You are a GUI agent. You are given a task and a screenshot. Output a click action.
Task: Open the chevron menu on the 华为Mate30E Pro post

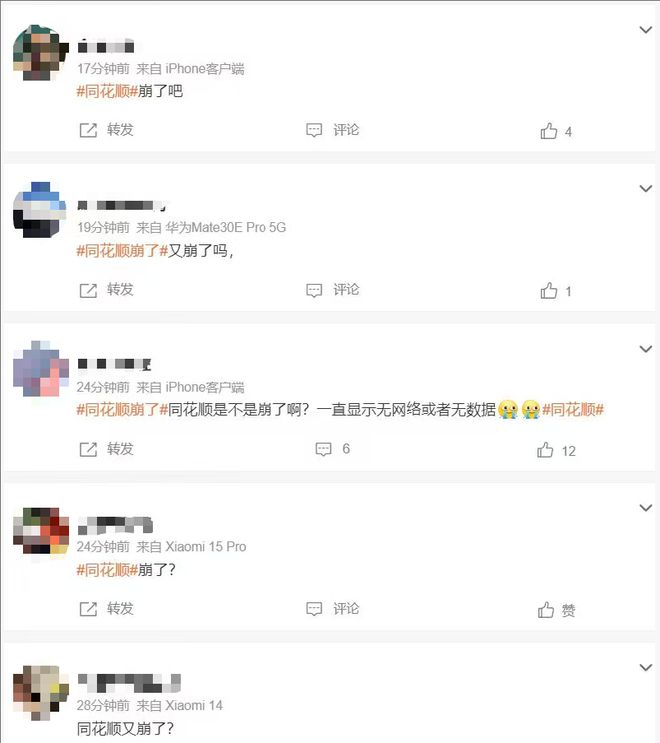(x=645, y=189)
